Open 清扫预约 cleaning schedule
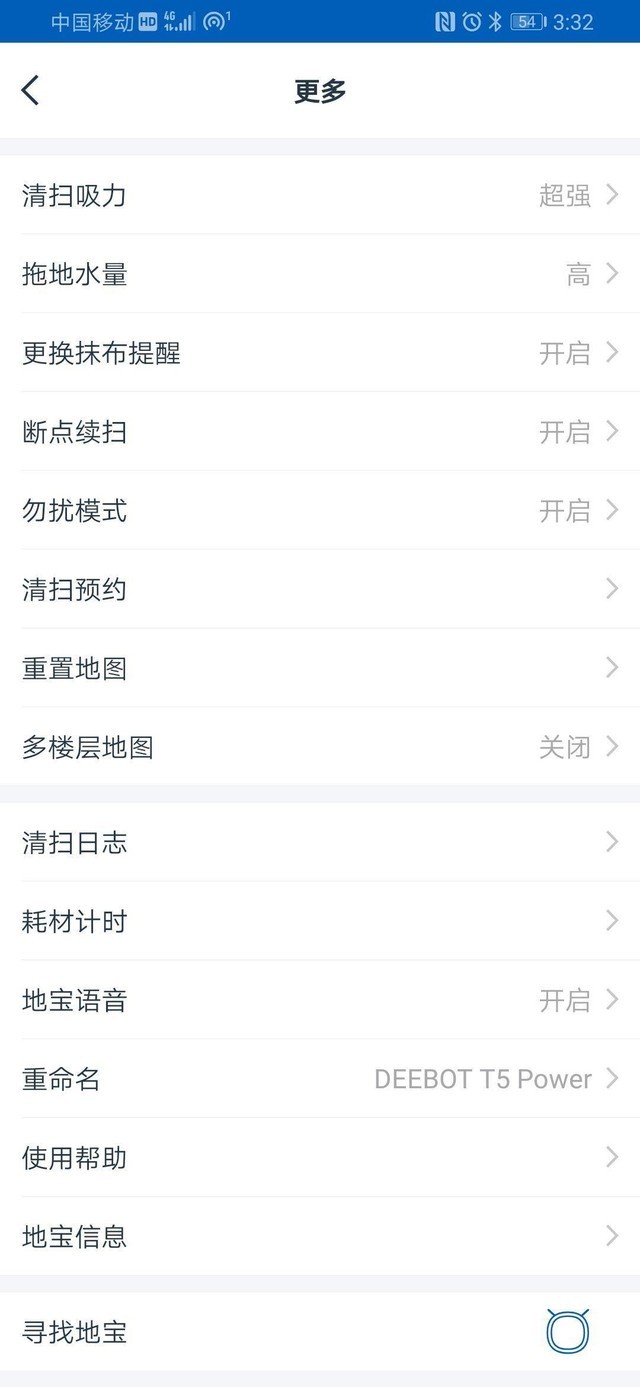Image resolution: width=640 pixels, height=1387 pixels. tap(320, 589)
